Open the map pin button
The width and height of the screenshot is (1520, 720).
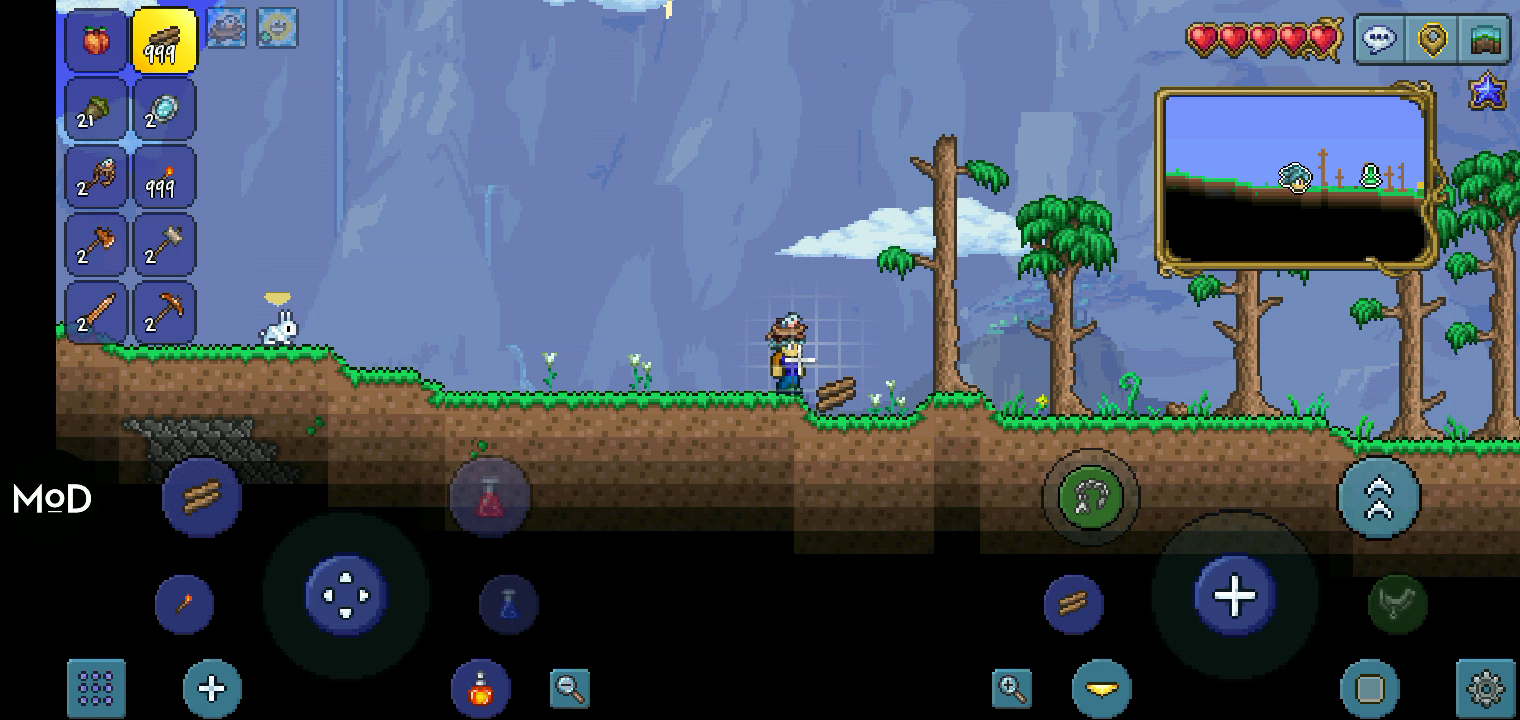pyautogui.click(x=1433, y=41)
